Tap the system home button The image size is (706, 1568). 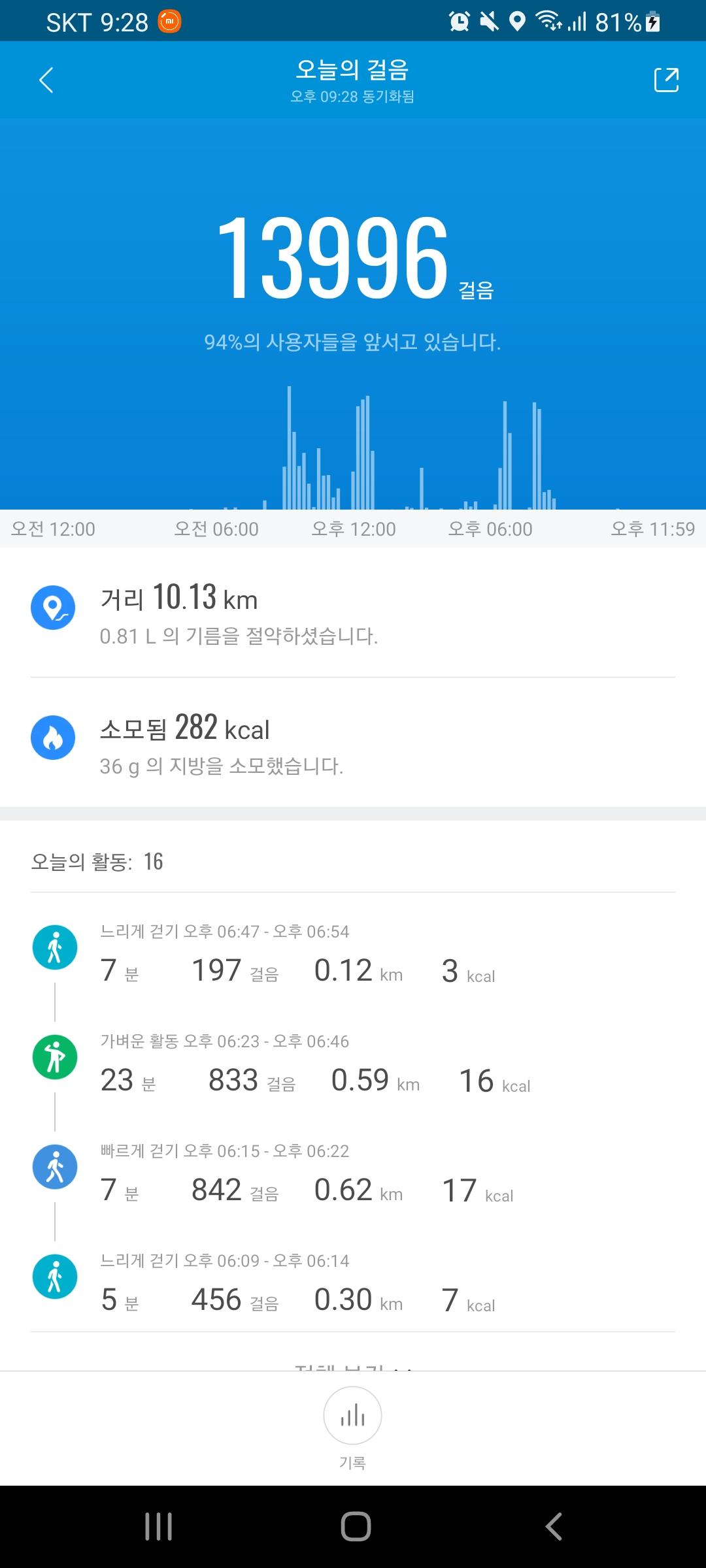pos(356,1527)
